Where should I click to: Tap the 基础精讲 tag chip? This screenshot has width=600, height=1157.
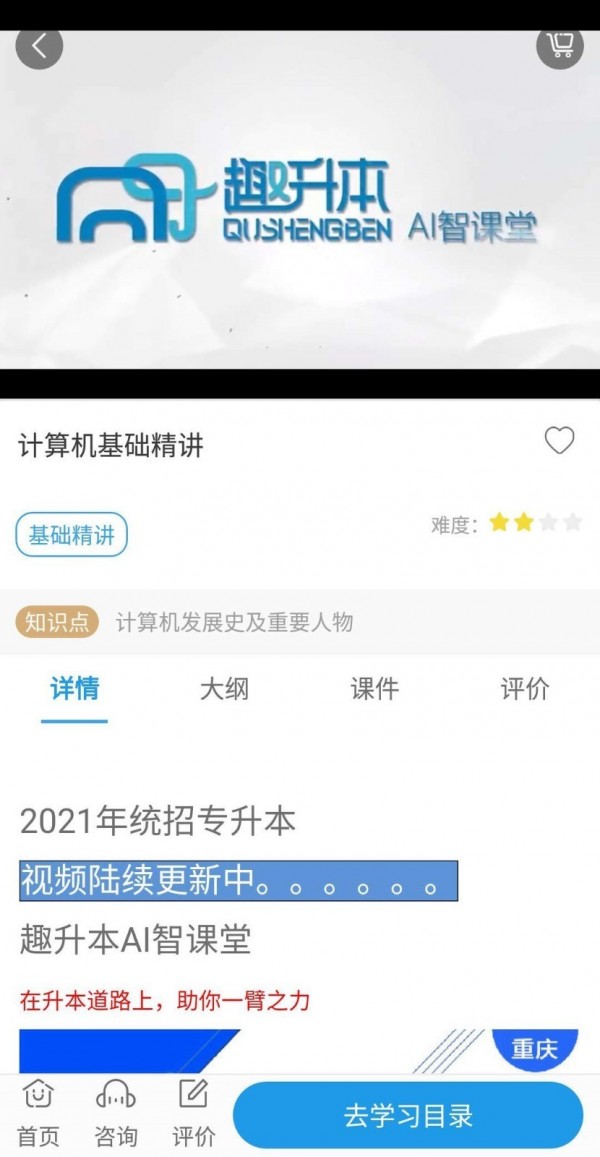pos(72,535)
